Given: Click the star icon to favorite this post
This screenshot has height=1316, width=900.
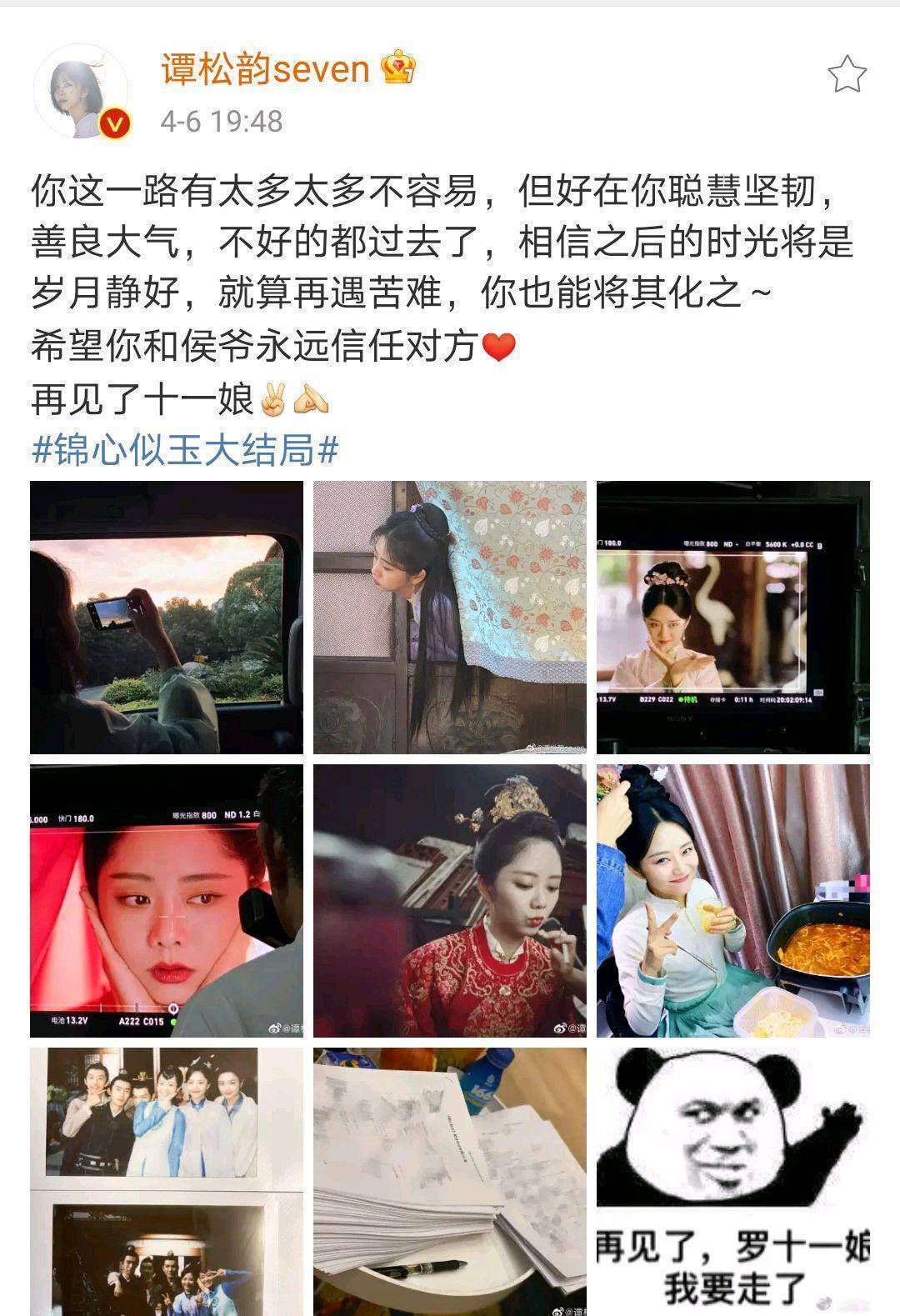Looking at the screenshot, I should pos(847,73).
